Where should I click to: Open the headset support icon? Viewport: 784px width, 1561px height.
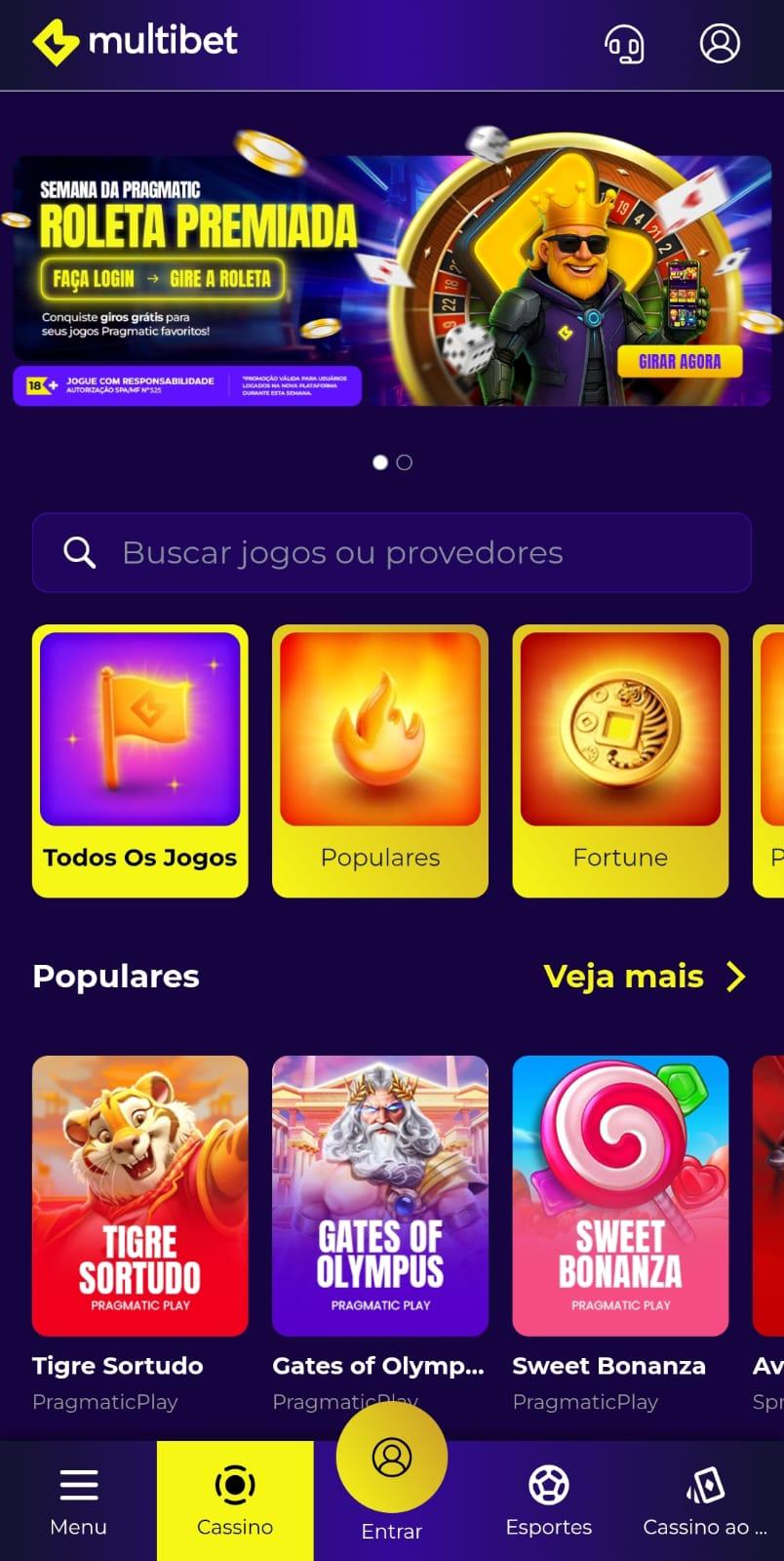(625, 44)
